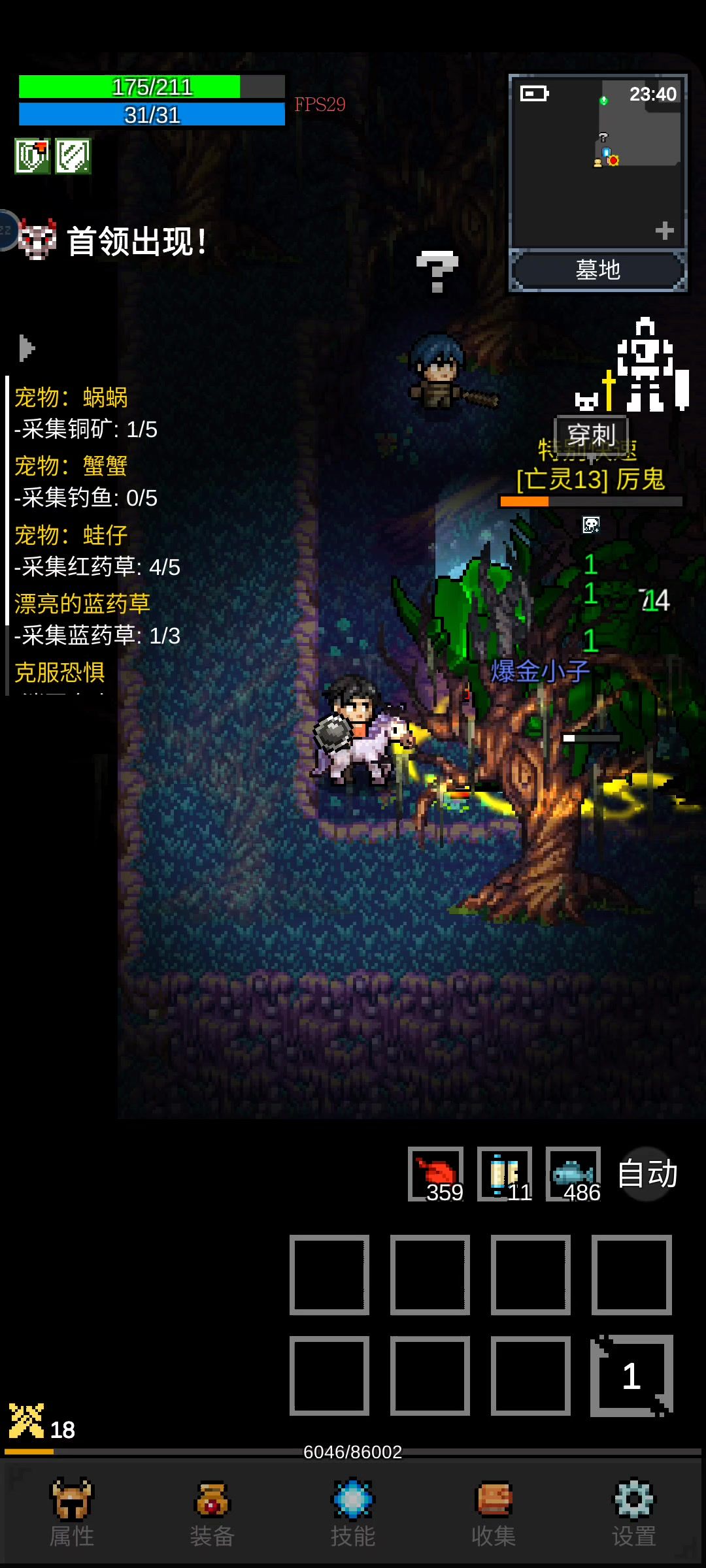The width and height of the screenshot is (706, 1568).
Task: Open quest 宠物：蜗蜗
Action: 71,397
